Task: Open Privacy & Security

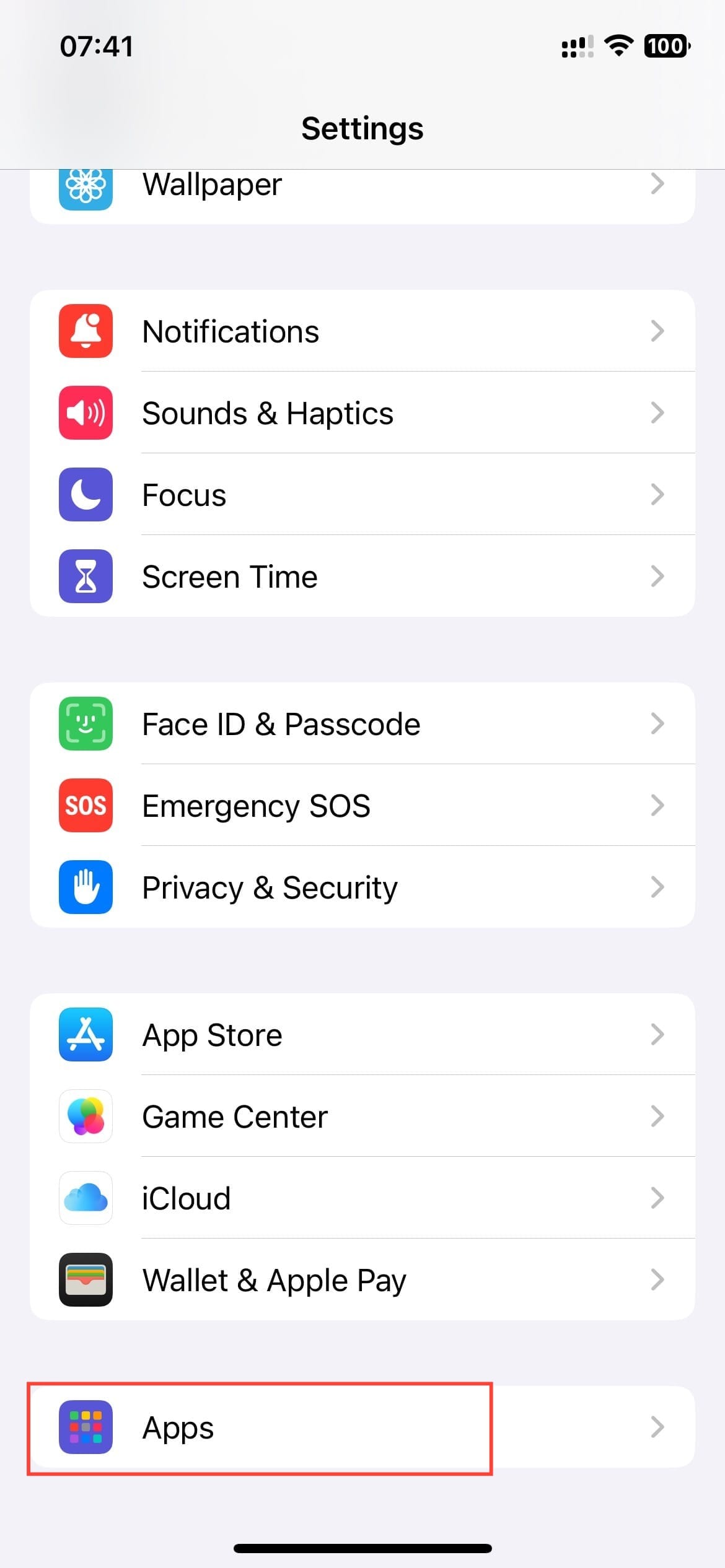Action: [362, 887]
